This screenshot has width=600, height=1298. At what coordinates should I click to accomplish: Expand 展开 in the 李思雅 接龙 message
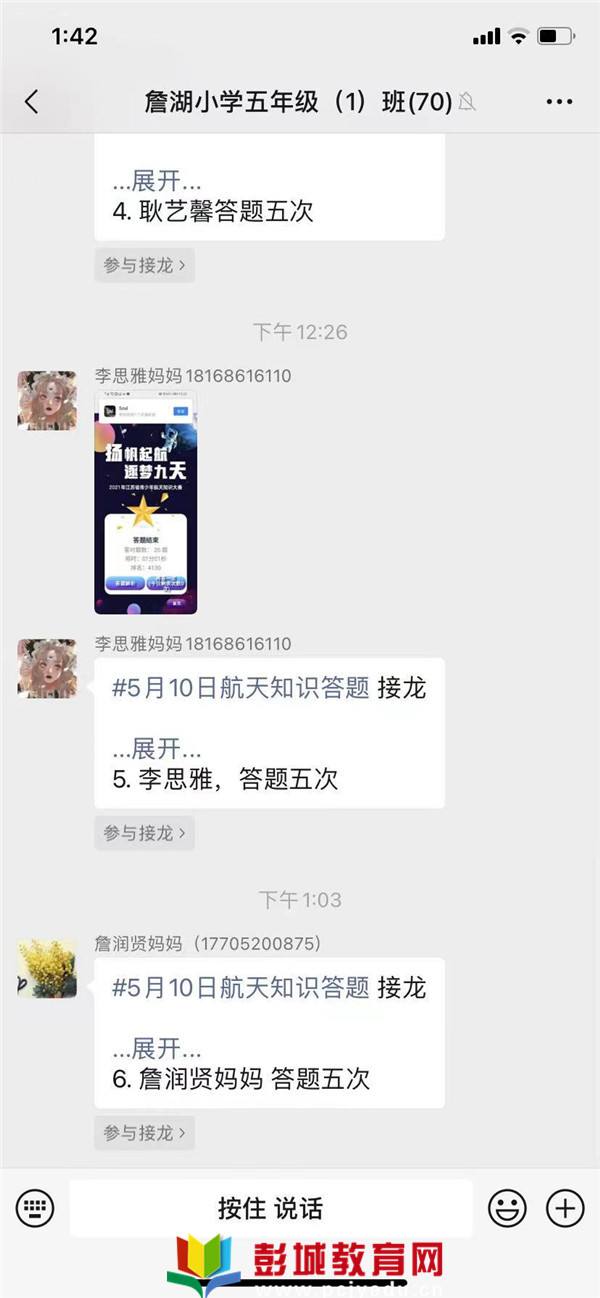157,748
